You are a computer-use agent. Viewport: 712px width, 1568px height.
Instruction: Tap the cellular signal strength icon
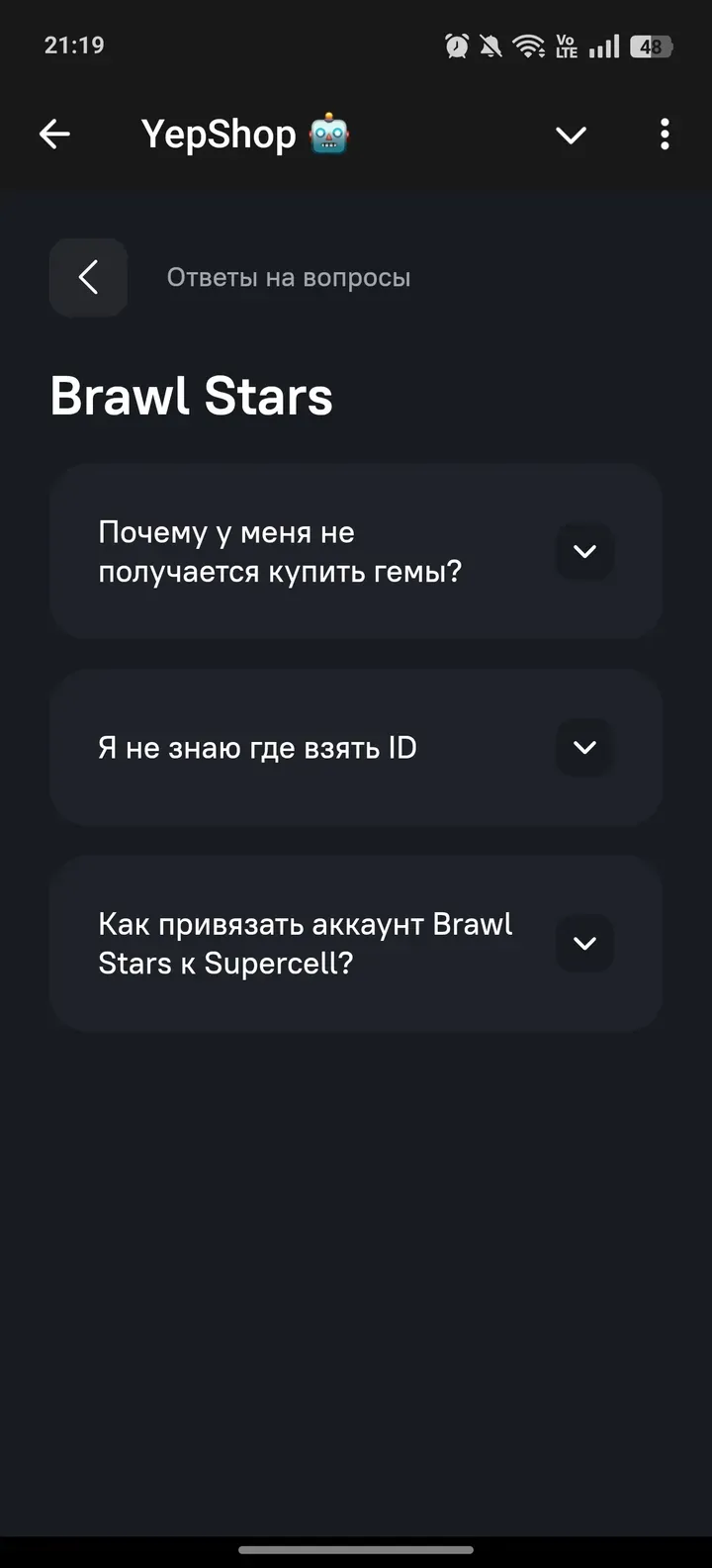click(x=603, y=45)
